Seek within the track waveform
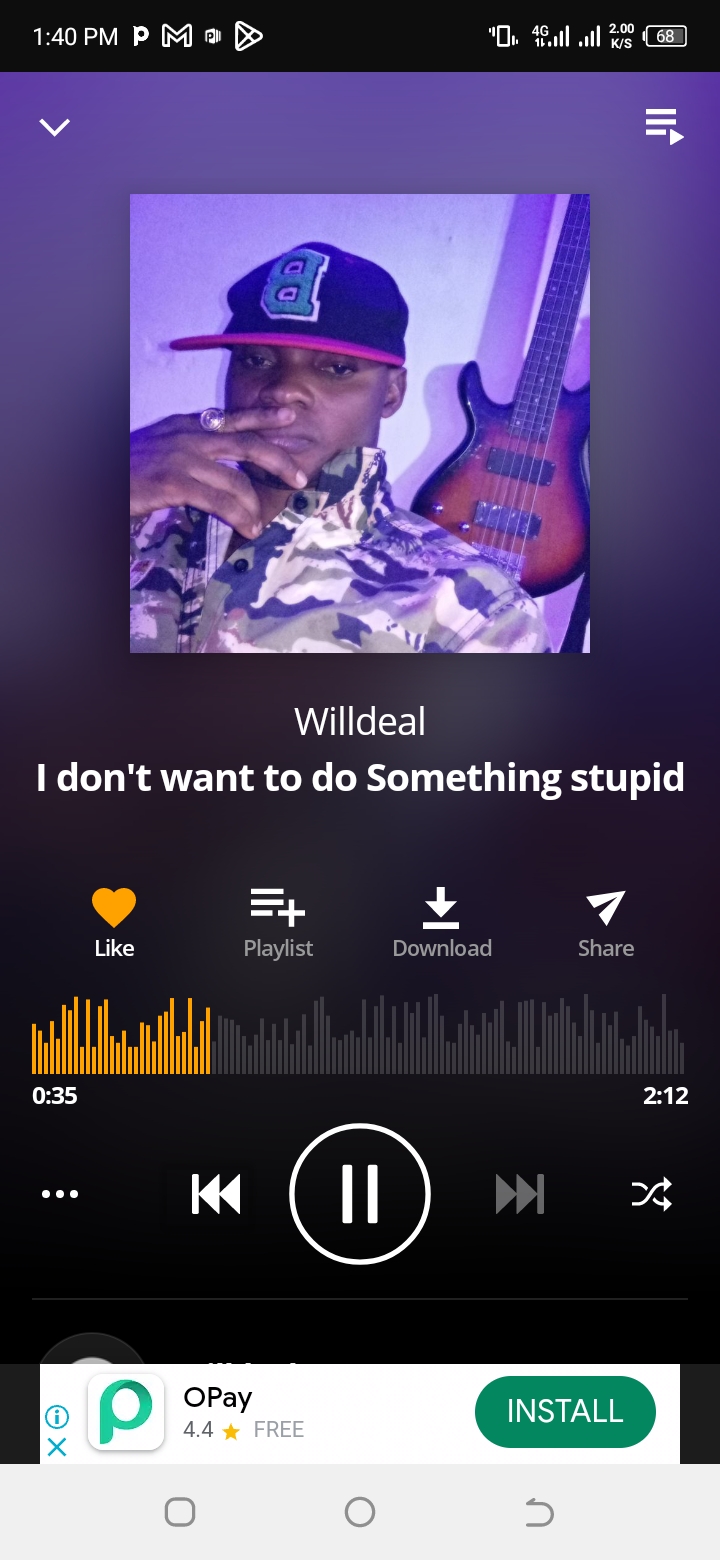Viewport: 720px width, 1560px height. [x=358, y=1035]
